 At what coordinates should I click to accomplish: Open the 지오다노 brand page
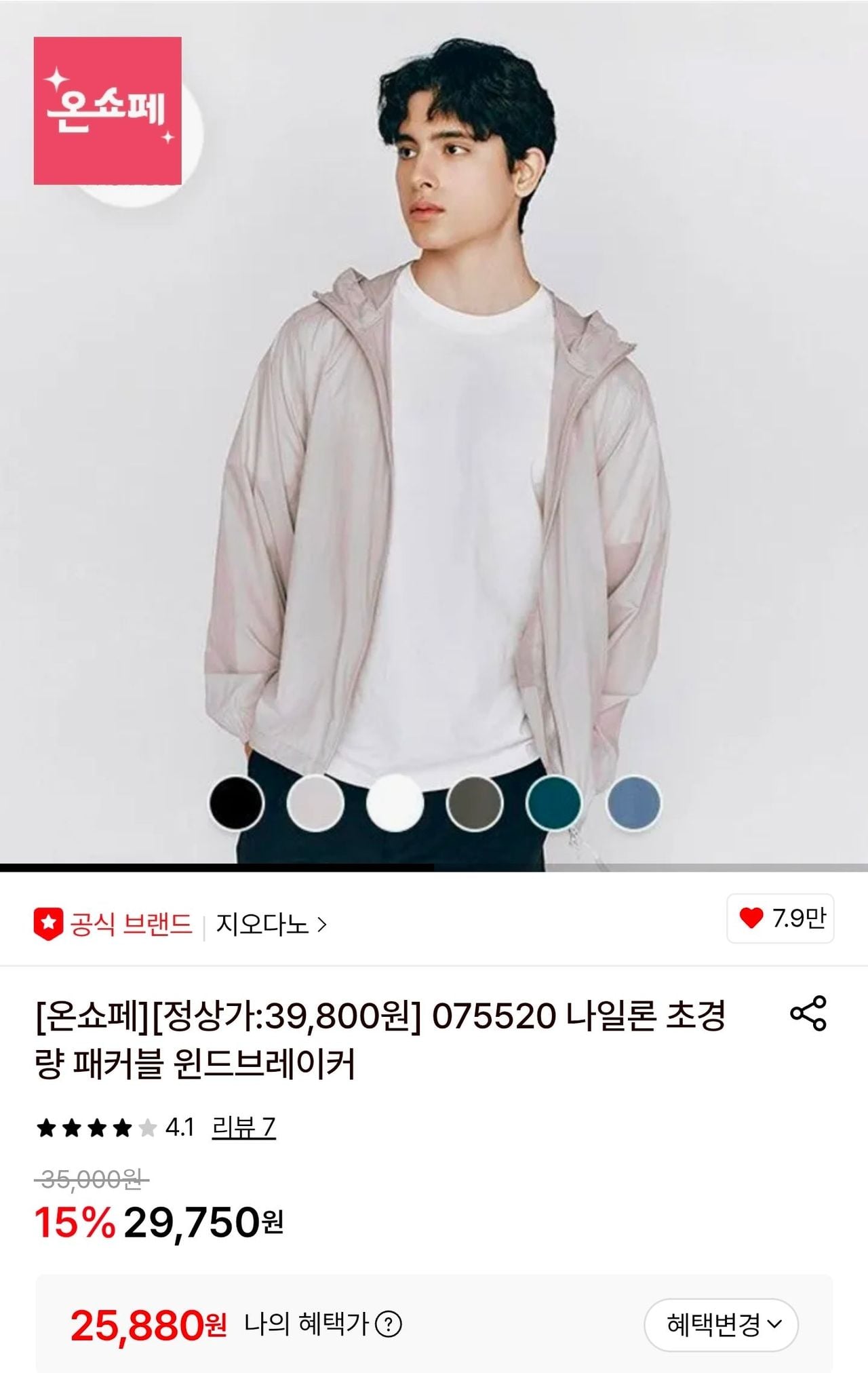coord(271,924)
